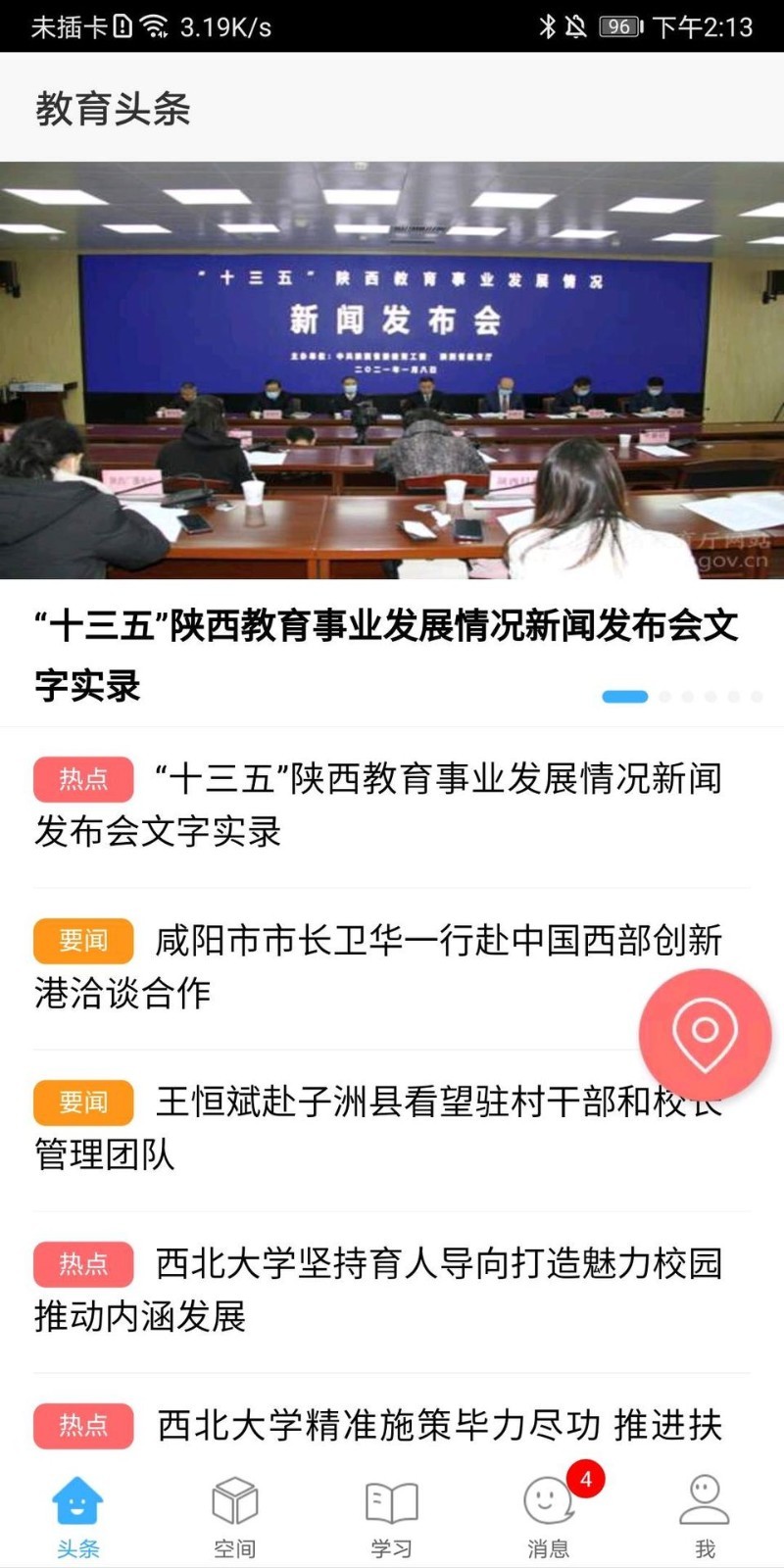Tap the press conference banner image
Screen dimensions: 784x1568
tap(392, 372)
